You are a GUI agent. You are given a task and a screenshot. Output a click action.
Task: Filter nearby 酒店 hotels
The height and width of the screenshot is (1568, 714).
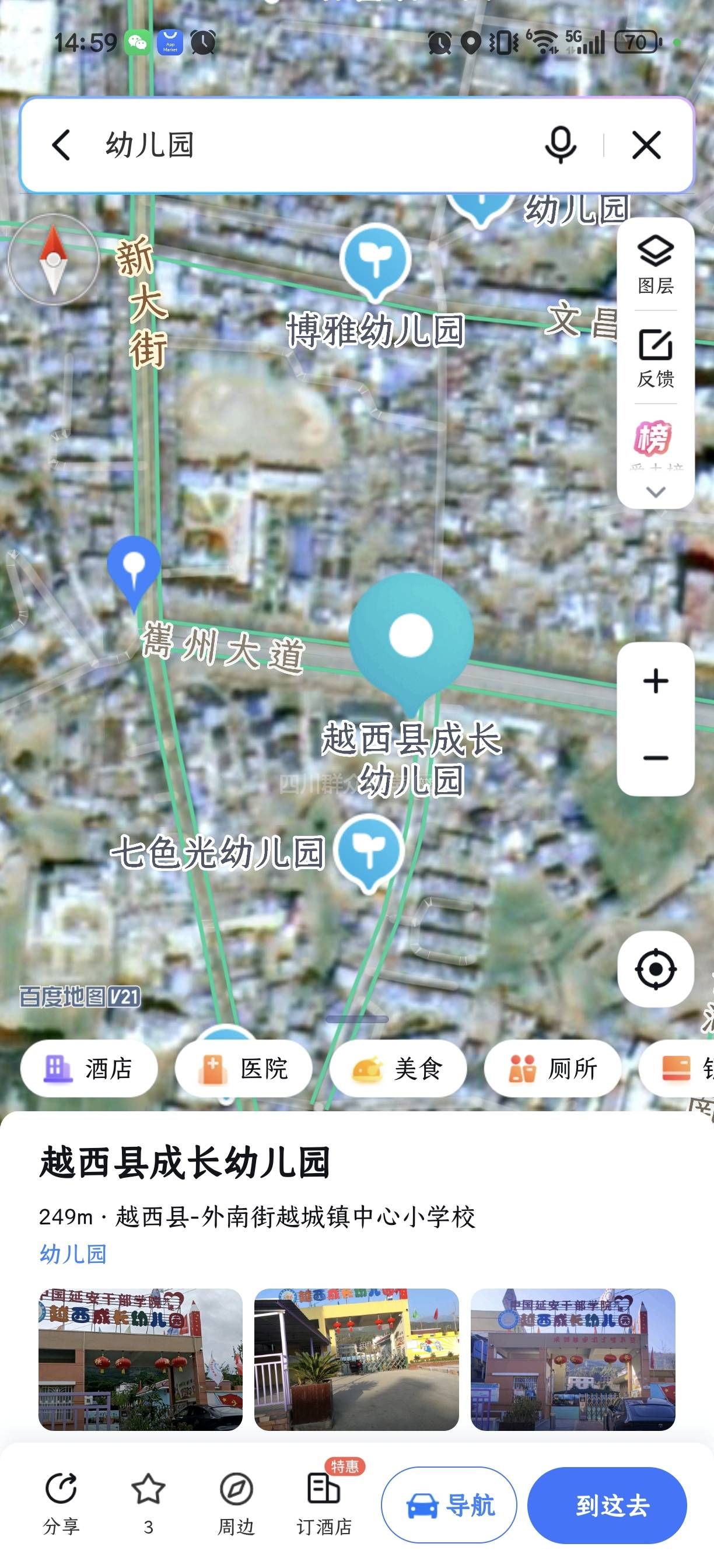[89, 1069]
